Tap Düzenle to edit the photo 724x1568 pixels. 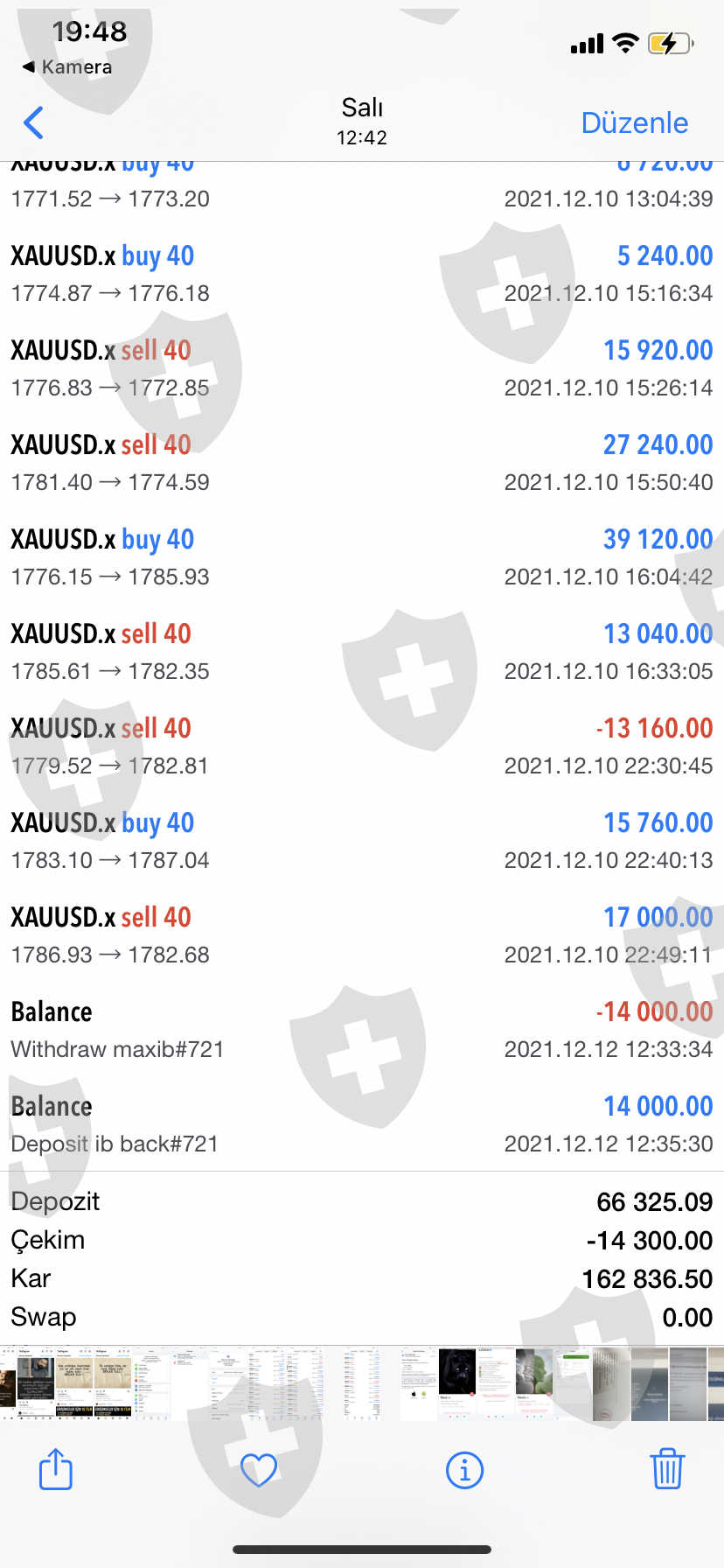pyautogui.click(x=634, y=122)
